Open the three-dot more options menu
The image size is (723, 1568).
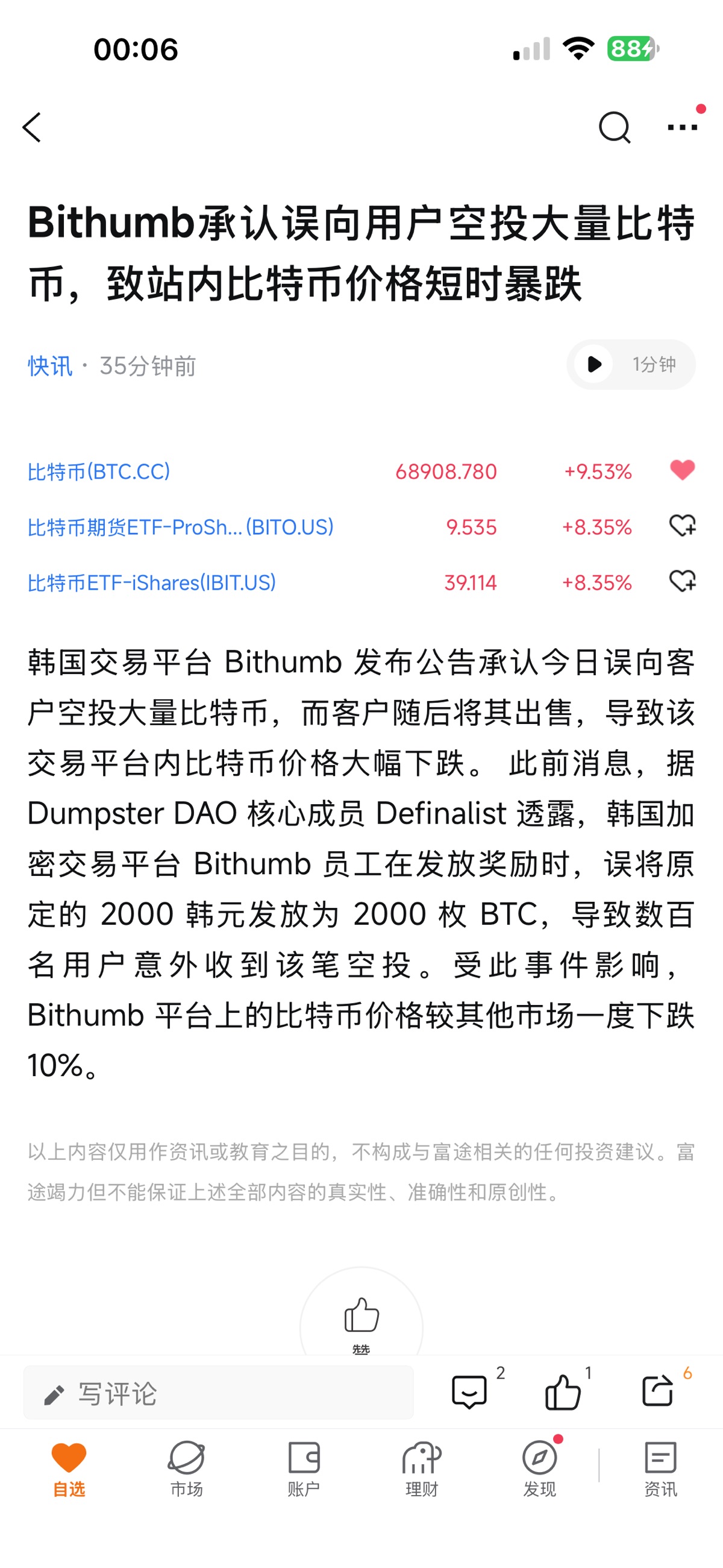point(682,127)
